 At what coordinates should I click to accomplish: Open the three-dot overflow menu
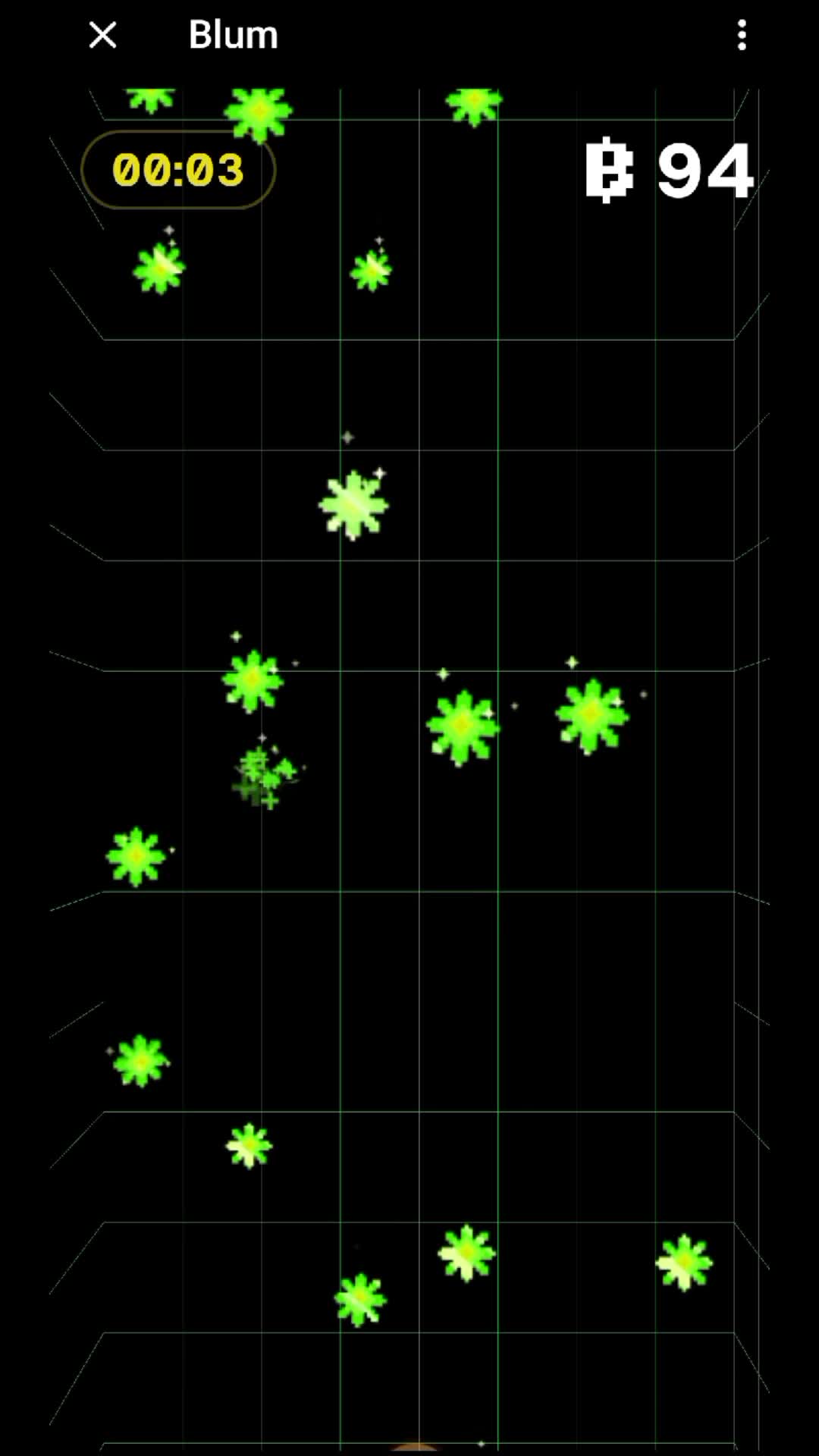pos(742,35)
